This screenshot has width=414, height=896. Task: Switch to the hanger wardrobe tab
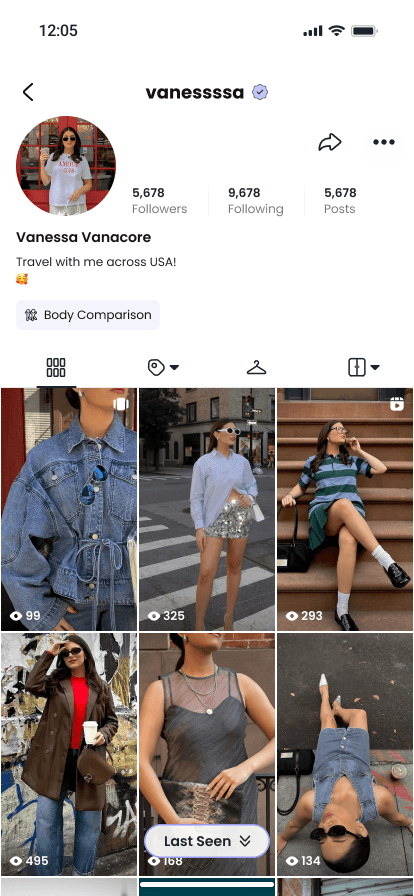pyautogui.click(x=257, y=367)
